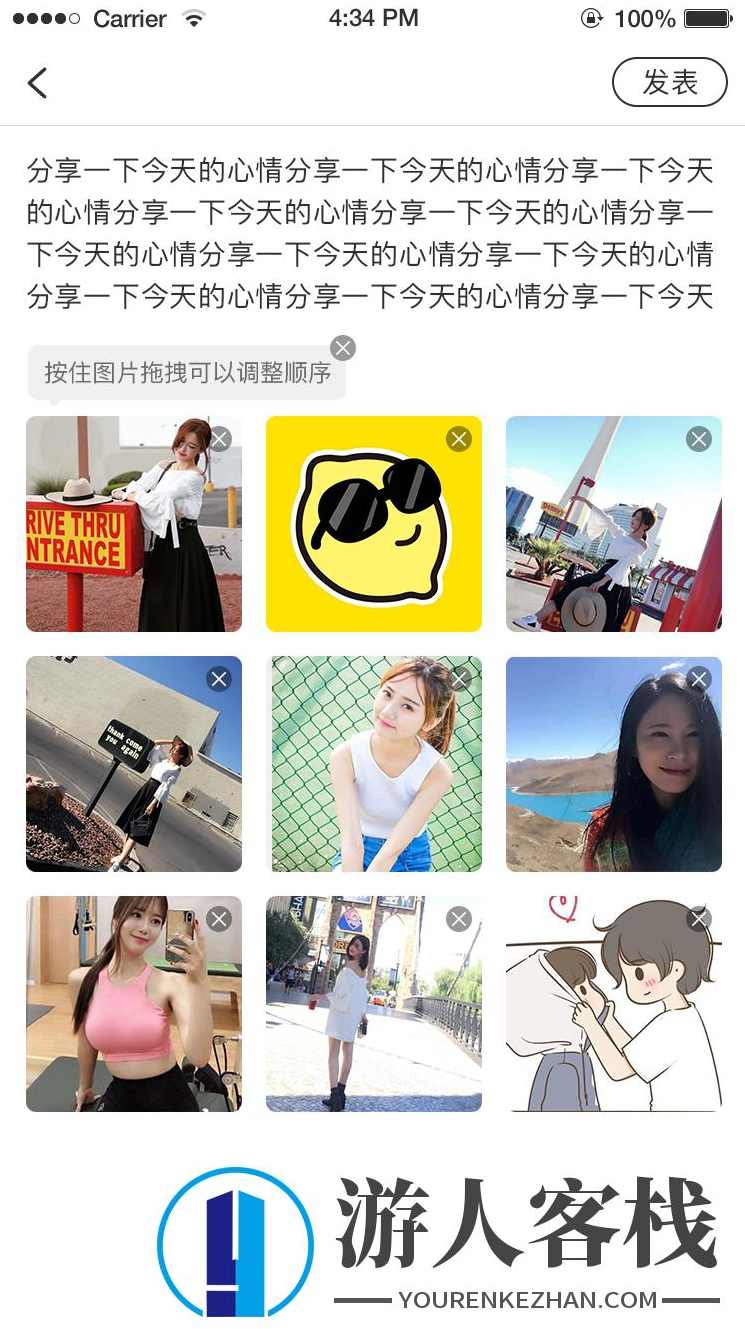Tap the back arrow to exit

coord(37,83)
